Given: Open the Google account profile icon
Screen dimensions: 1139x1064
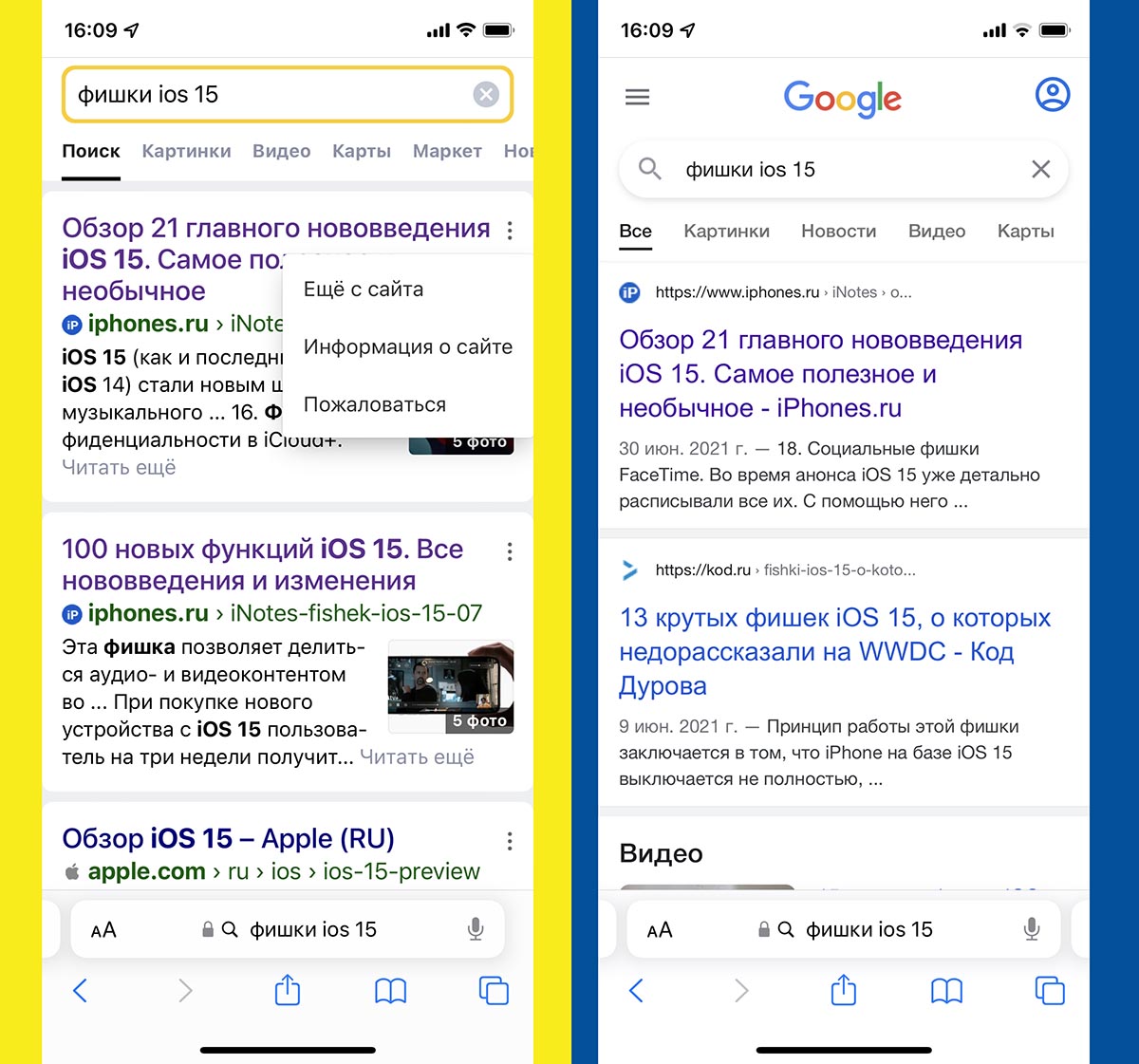Looking at the screenshot, I should pyautogui.click(x=1052, y=95).
